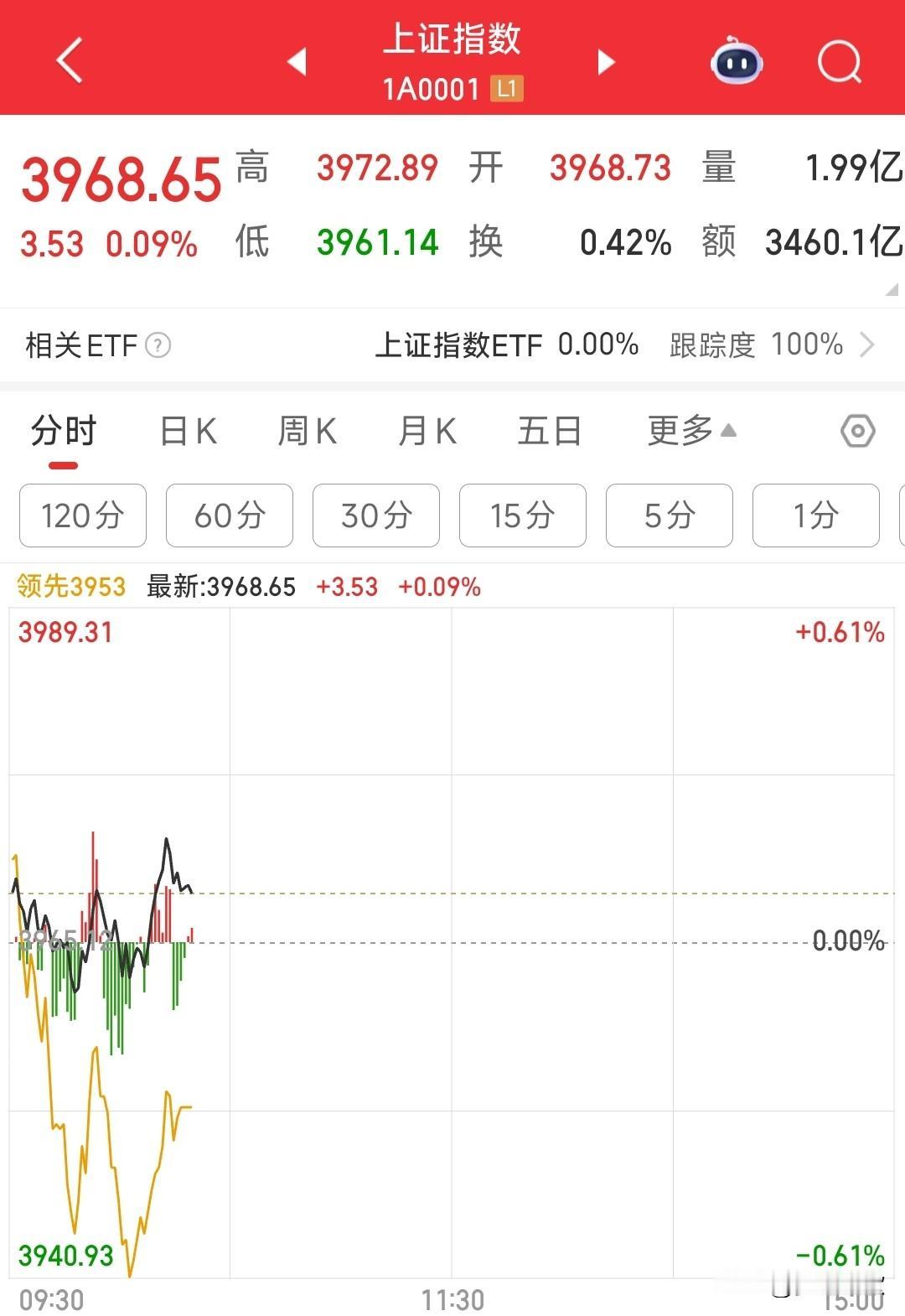Tap the help icon beside 相关ETF
The image size is (905, 1316).
[x=158, y=346]
